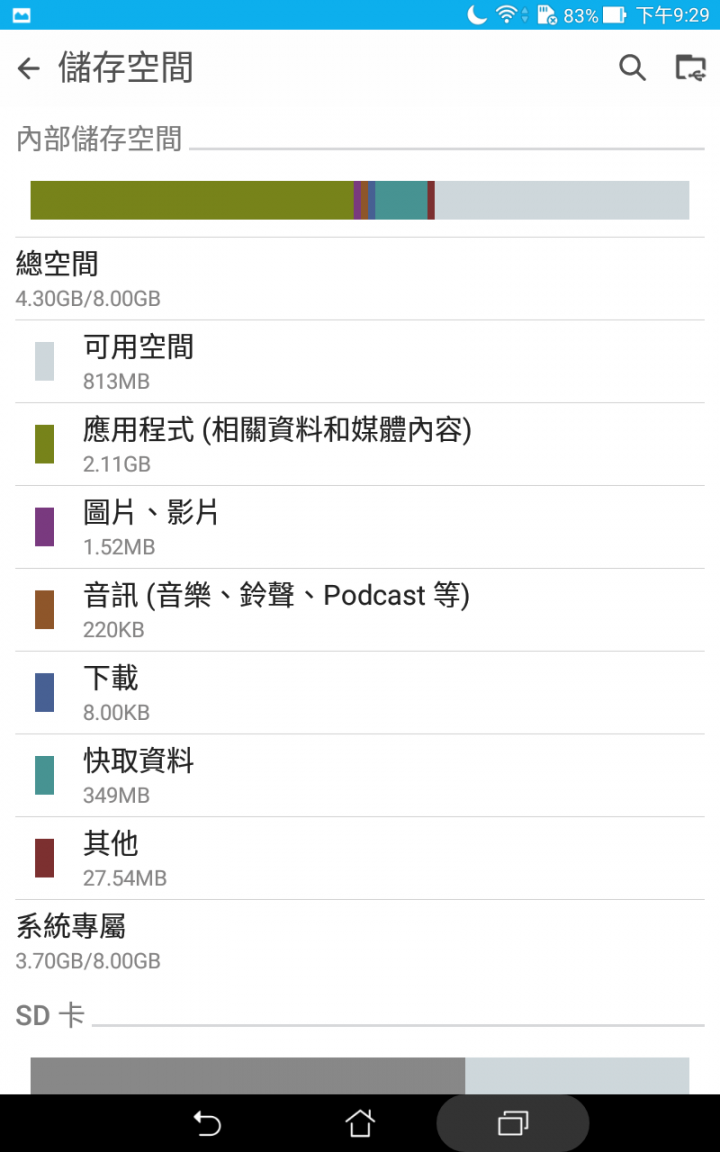
Task: Tap the USB computer connection icon
Action: [x=690, y=68]
